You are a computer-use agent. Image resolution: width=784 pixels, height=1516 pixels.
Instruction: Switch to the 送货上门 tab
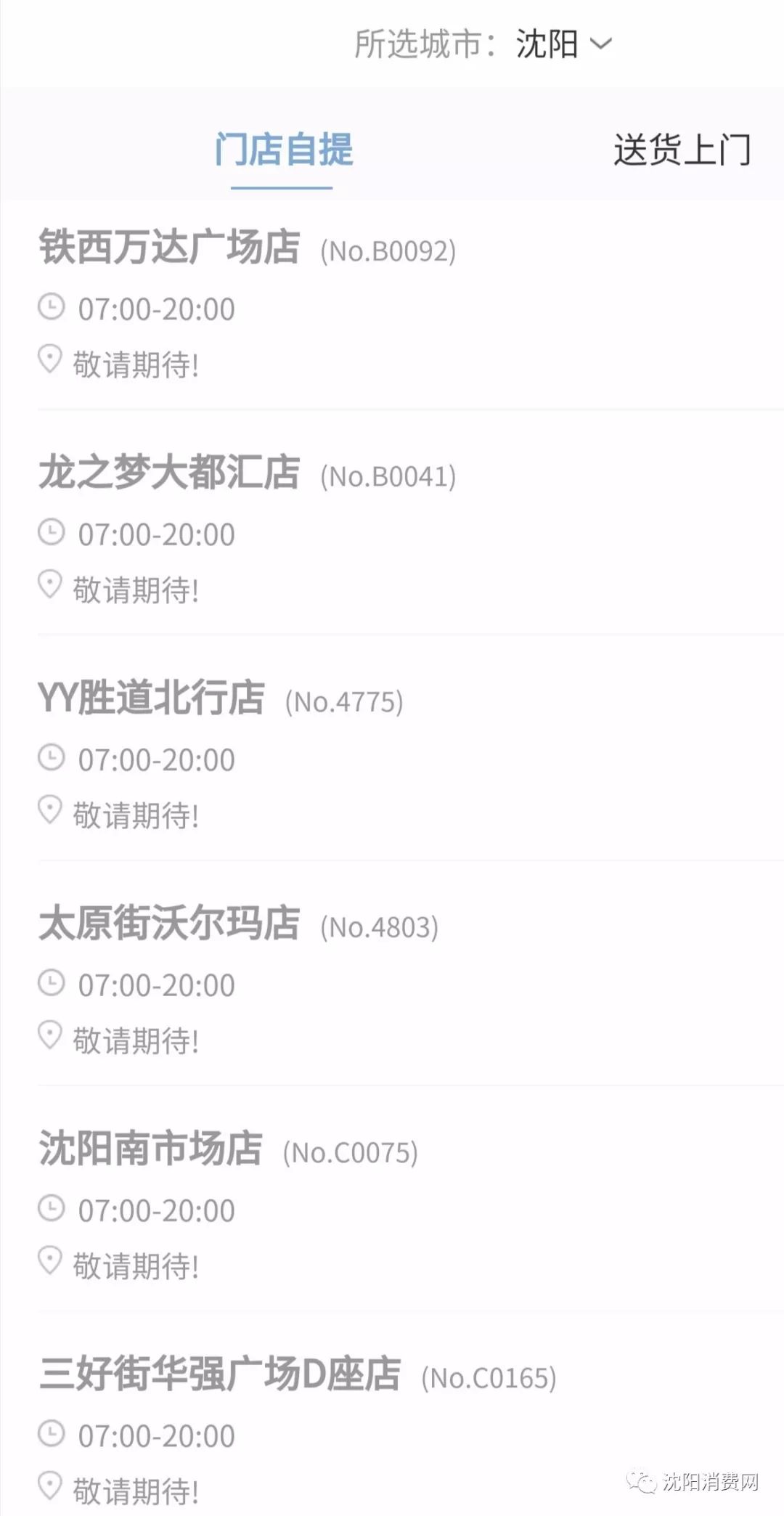point(681,150)
